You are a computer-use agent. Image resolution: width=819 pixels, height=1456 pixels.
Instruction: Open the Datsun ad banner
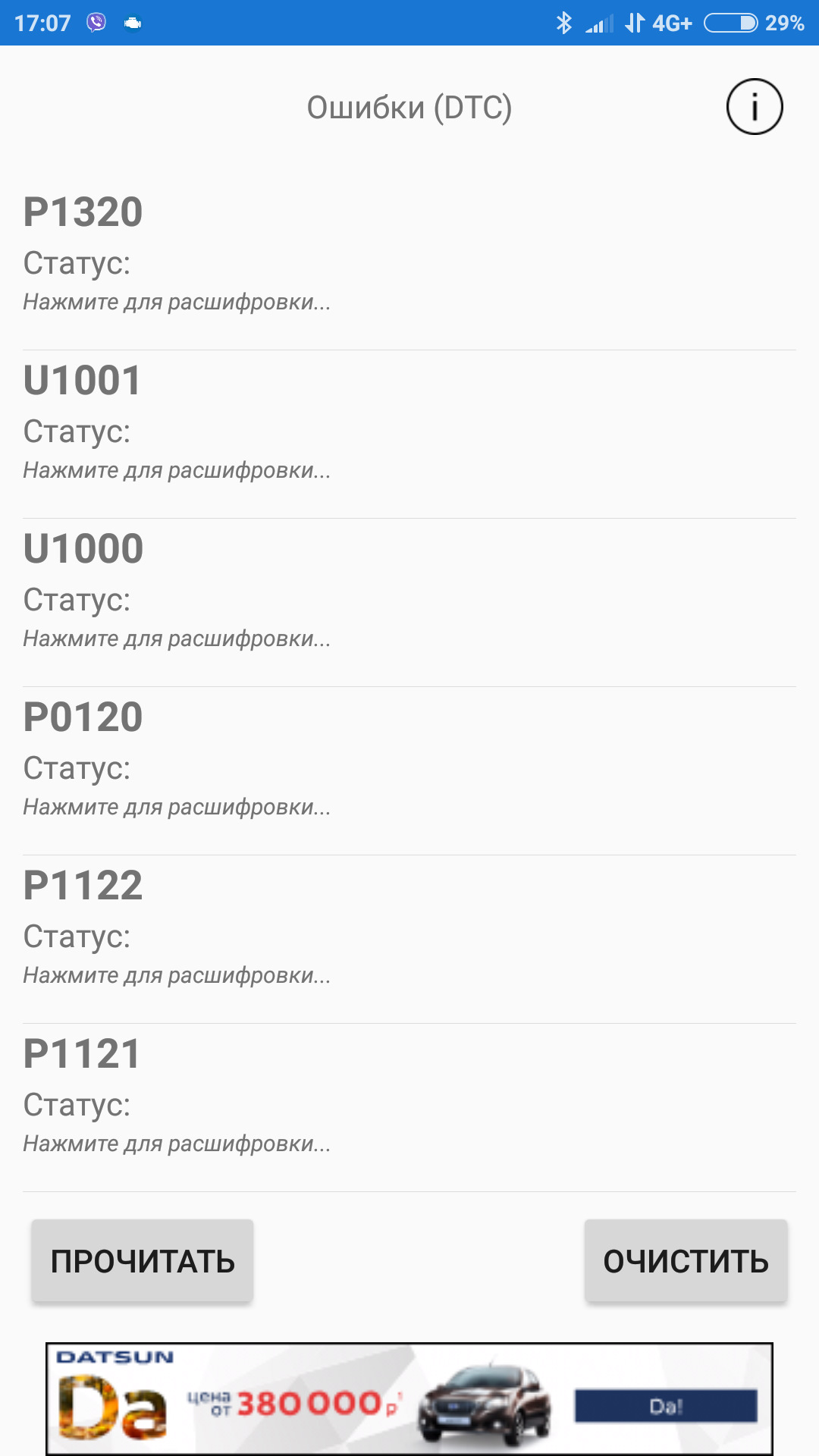409,1399
